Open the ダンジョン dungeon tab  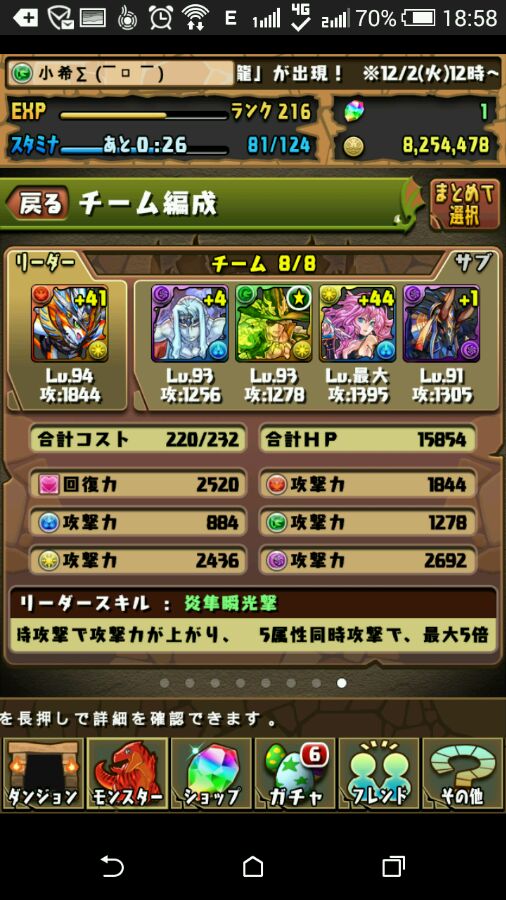point(43,773)
